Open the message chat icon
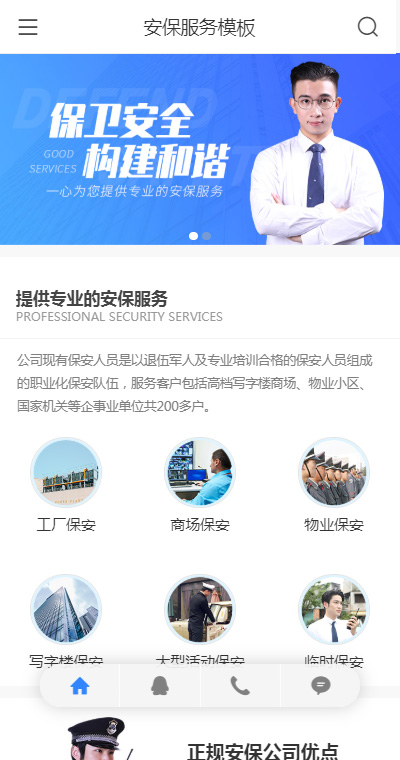The image size is (400, 760). pyautogui.click(x=320, y=686)
